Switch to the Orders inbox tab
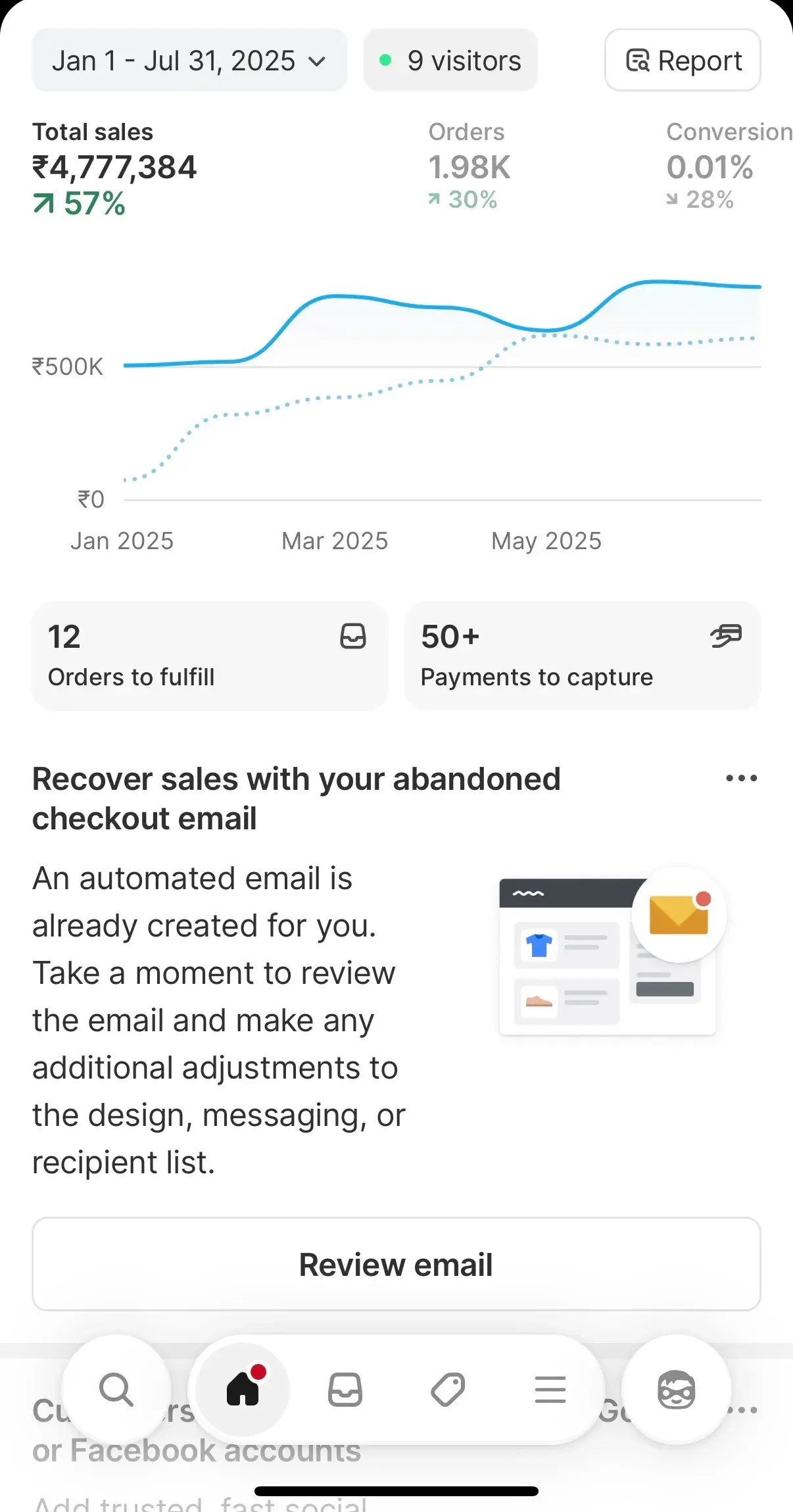 (x=345, y=1390)
